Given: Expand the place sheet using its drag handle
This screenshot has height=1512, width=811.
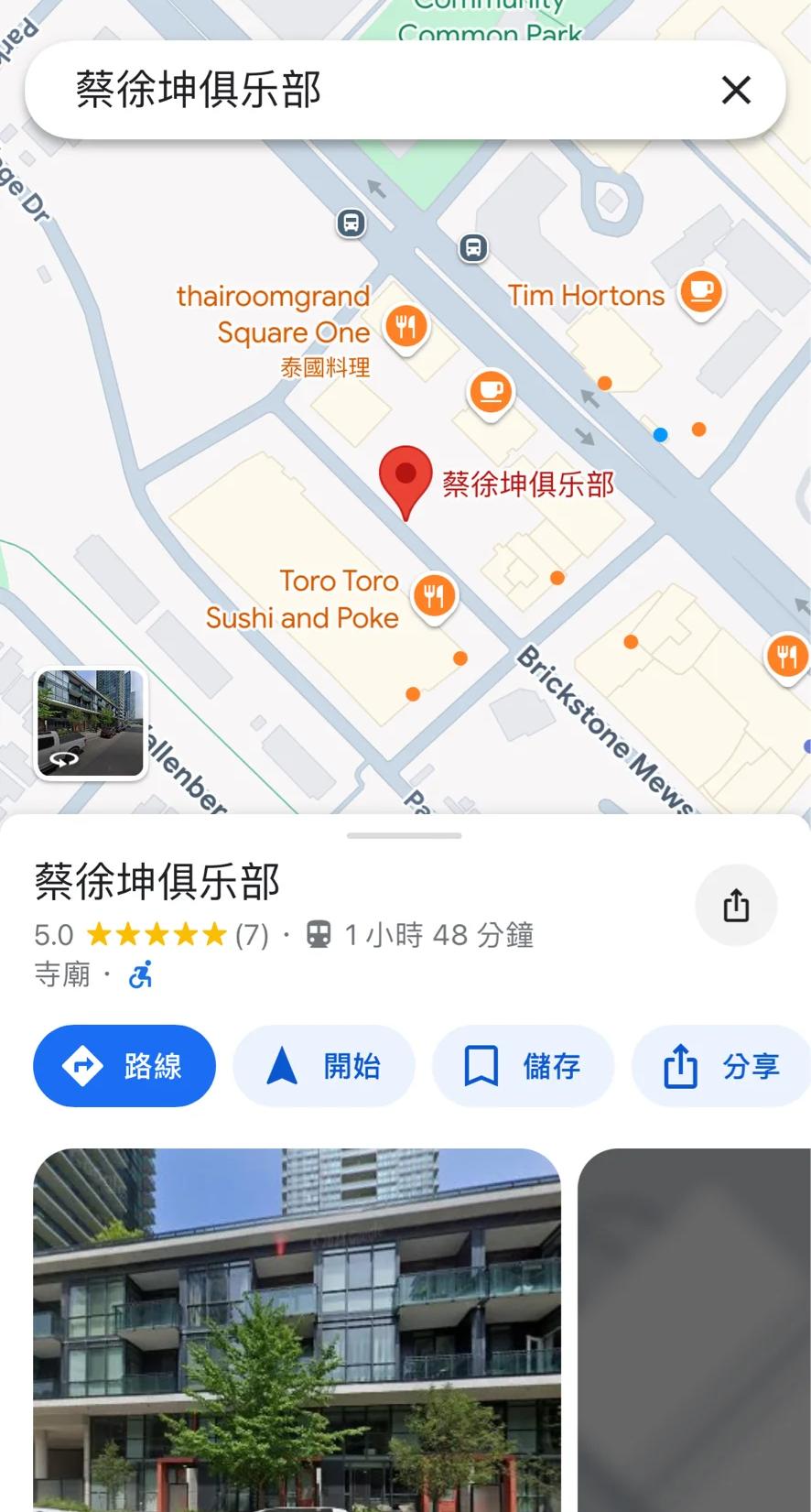Looking at the screenshot, I should 405,835.
